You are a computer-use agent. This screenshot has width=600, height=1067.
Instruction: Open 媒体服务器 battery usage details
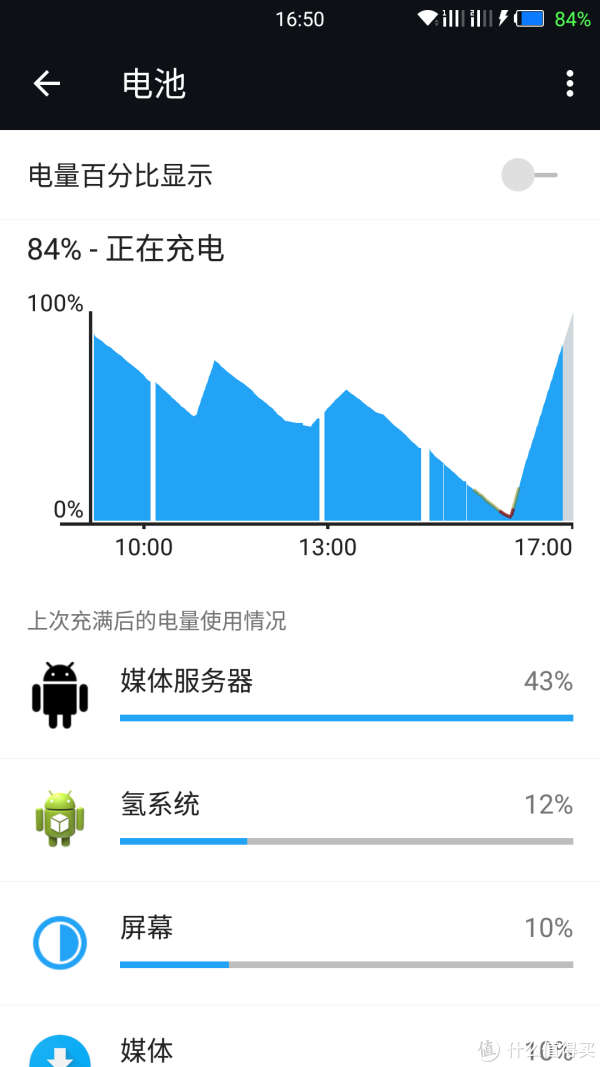tap(300, 696)
